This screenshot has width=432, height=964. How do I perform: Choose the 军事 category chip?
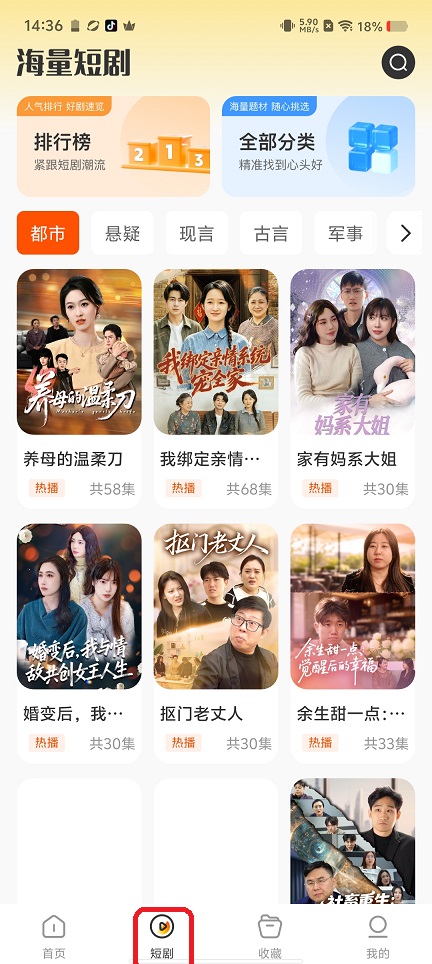pos(345,233)
